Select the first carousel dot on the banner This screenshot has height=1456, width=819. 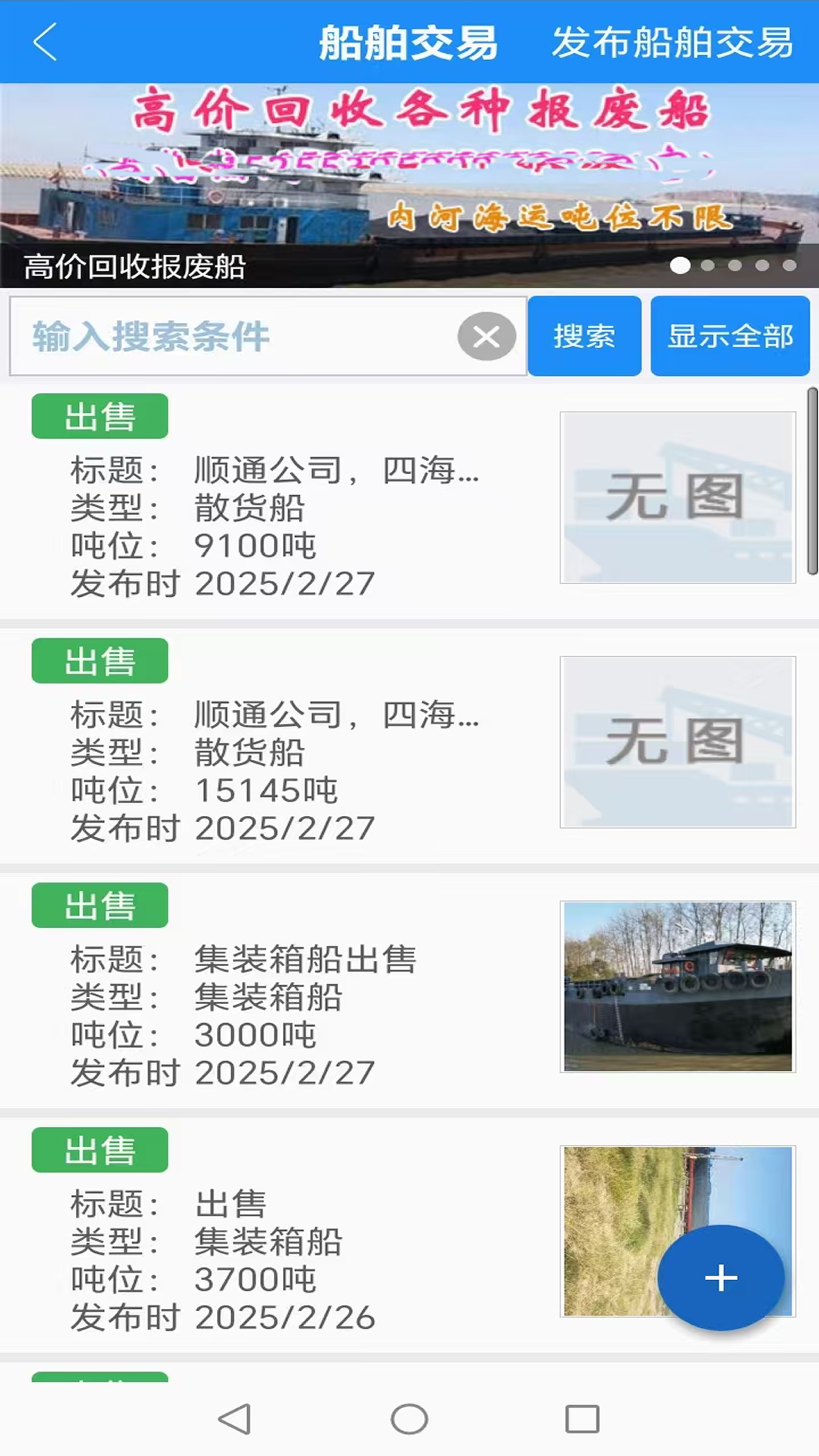click(680, 265)
